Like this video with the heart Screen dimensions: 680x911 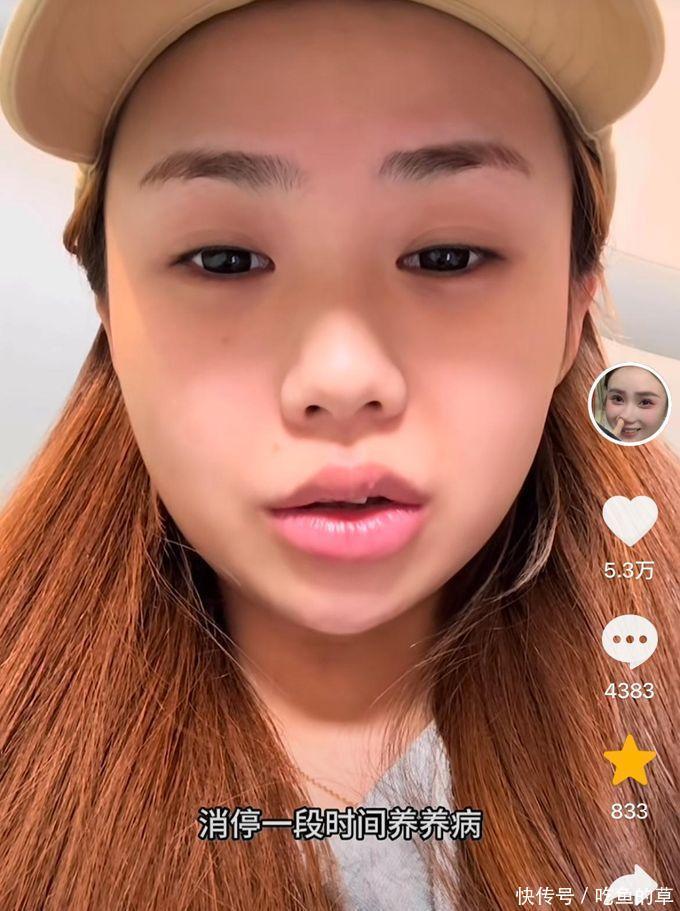click(629, 521)
